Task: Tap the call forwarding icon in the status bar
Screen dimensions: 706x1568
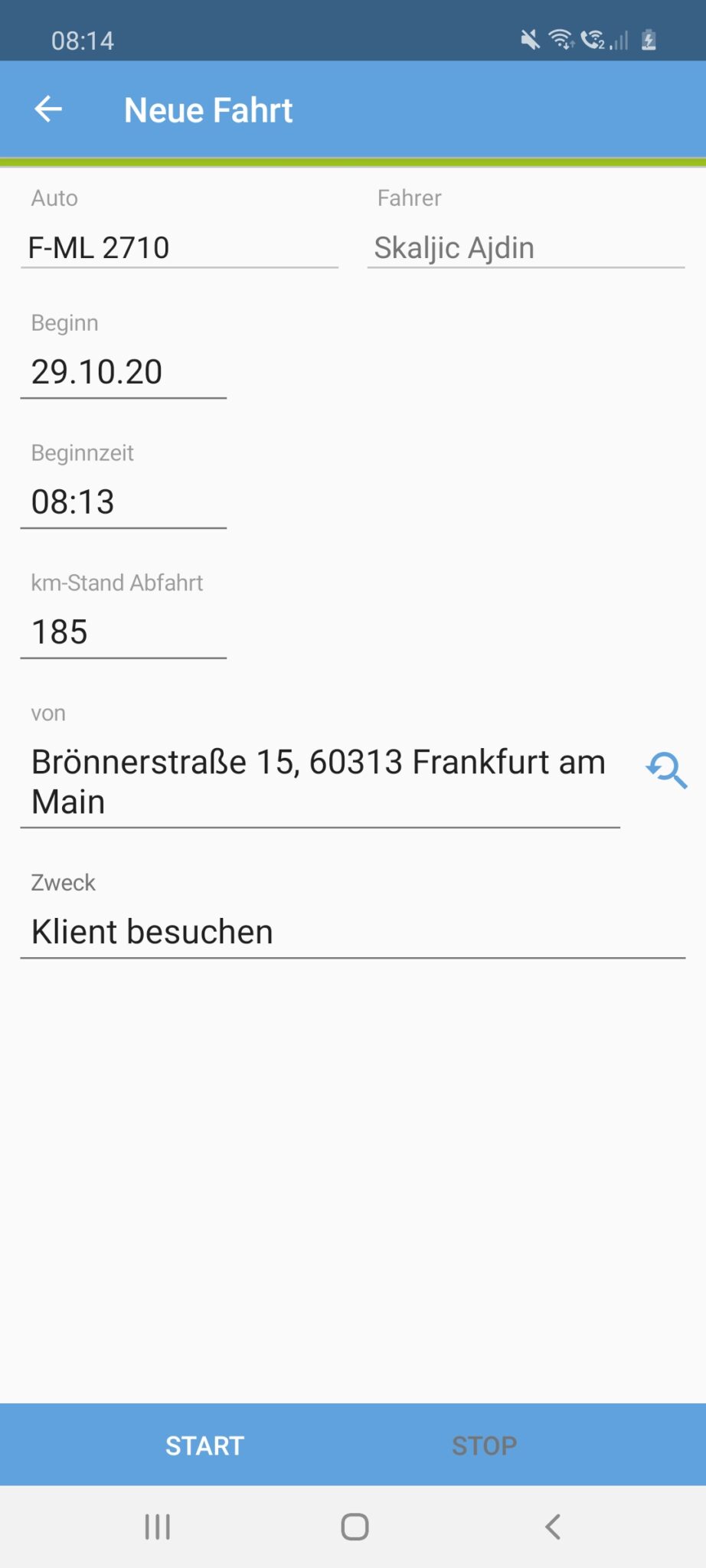Action: [593, 40]
